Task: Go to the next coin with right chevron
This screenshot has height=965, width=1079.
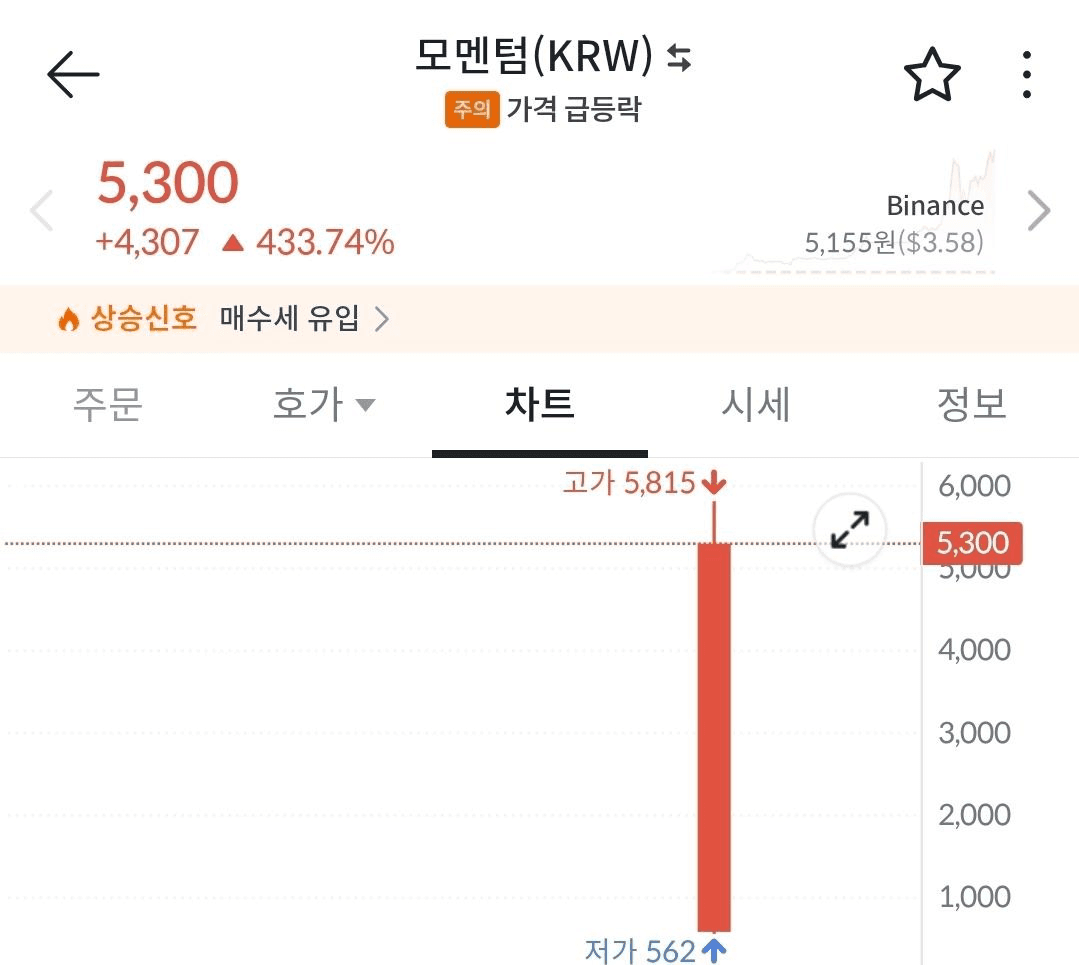Action: coord(1039,211)
